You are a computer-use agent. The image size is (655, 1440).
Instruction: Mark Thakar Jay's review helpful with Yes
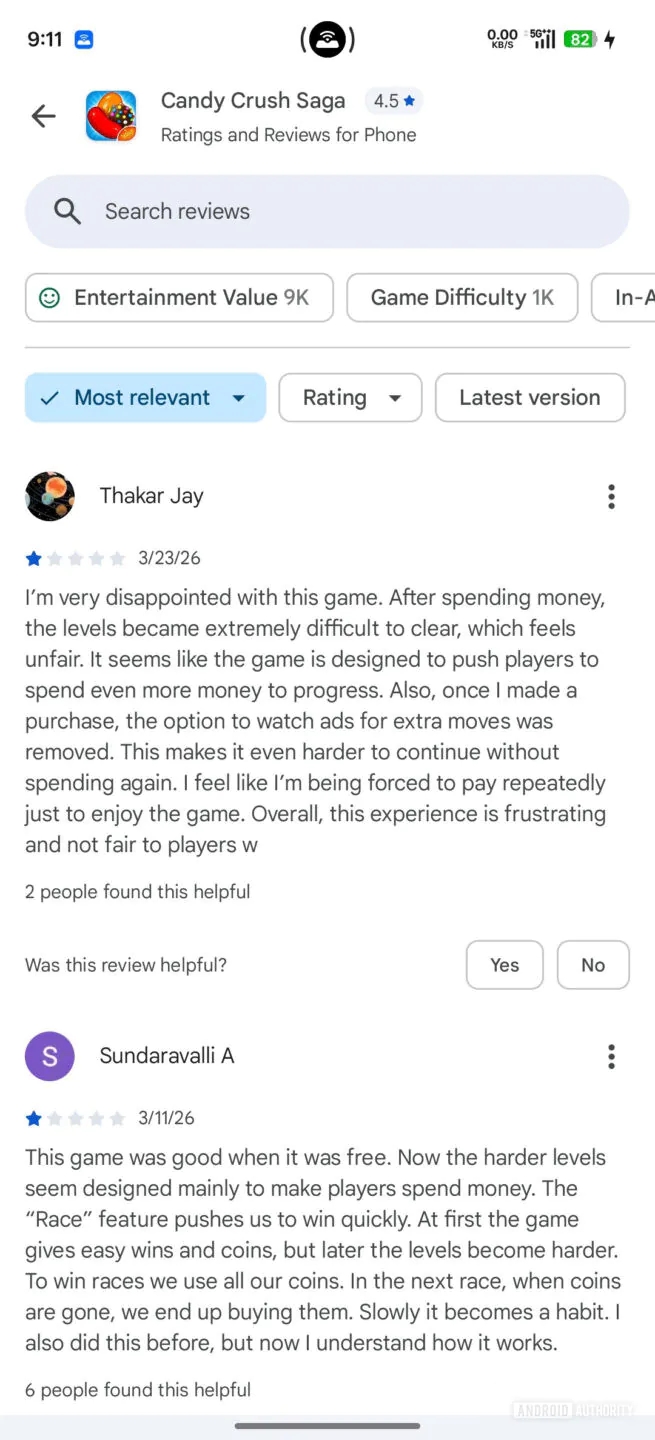click(504, 965)
